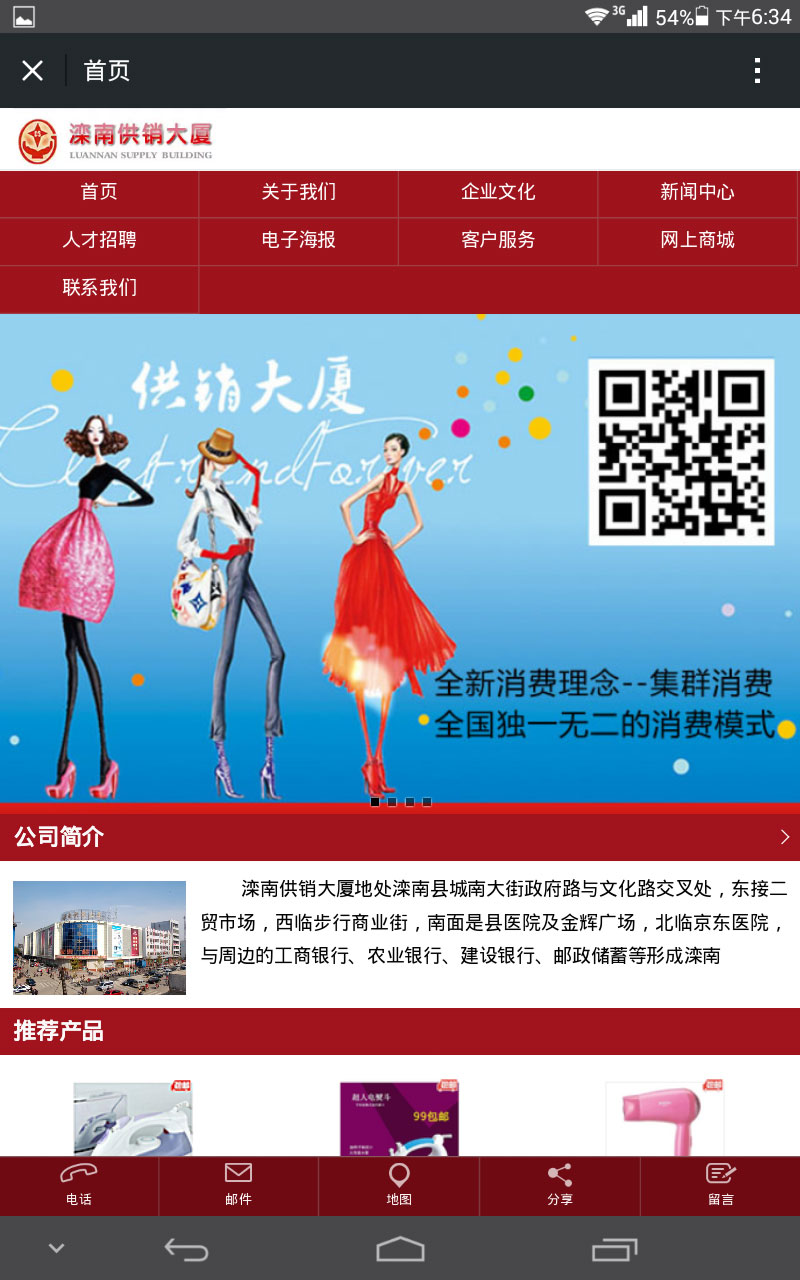Image resolution: width=800 pixels, height=1280 pixels.
Task: Open the 关于我们 section
Action: 298,192
